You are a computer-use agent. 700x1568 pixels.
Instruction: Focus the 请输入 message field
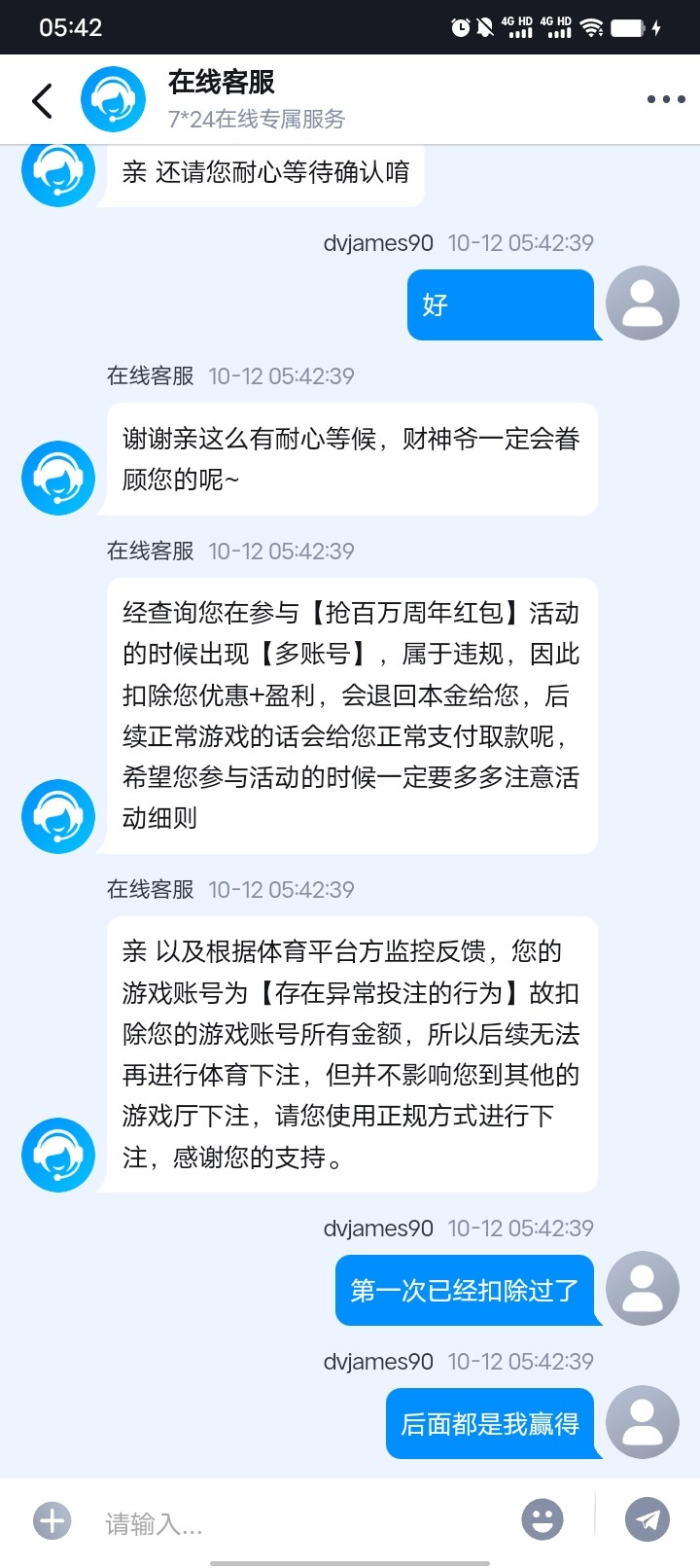(x=301, y=1522)
